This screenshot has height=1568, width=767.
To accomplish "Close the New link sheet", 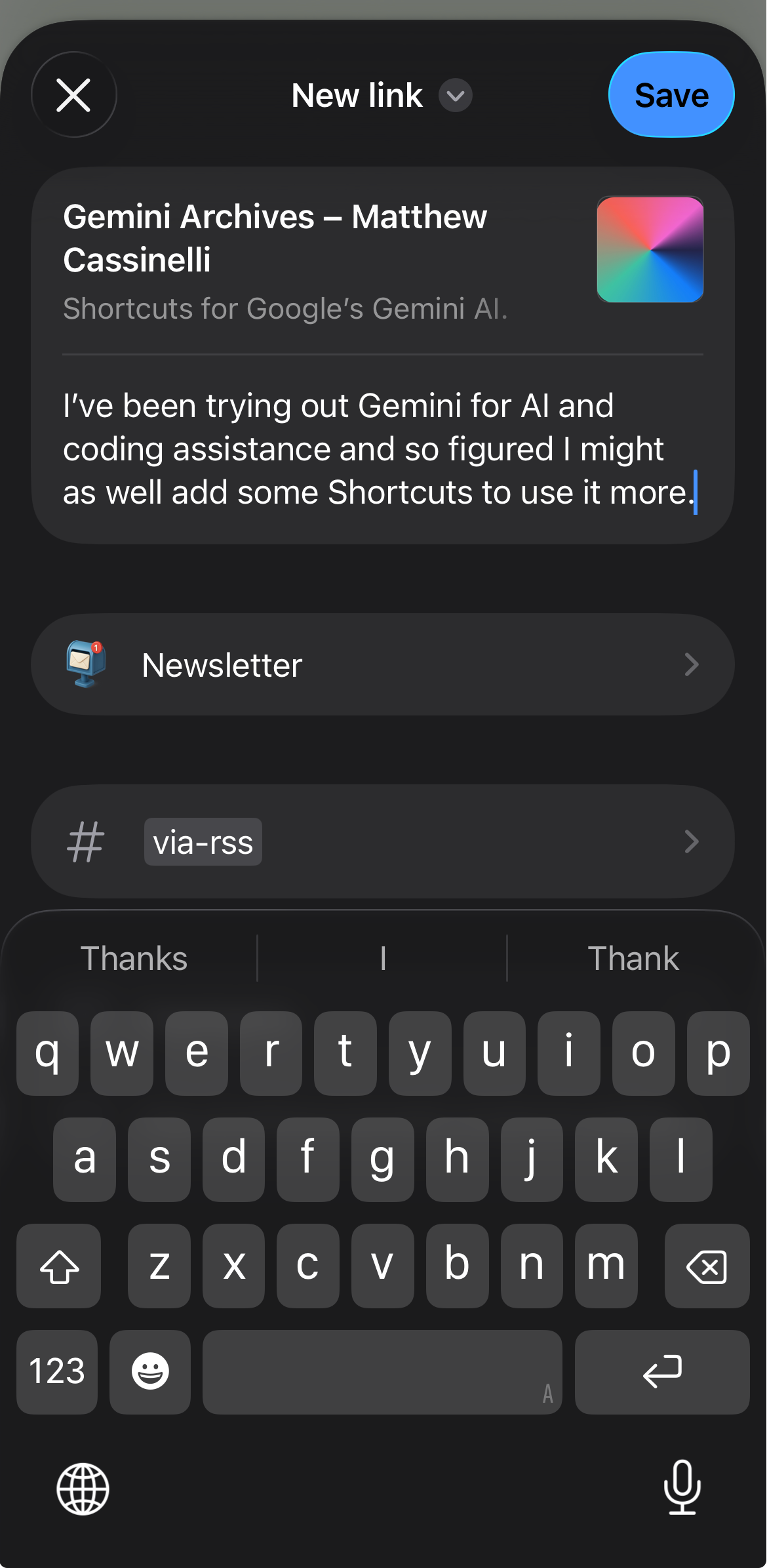I will coord(73,95).
